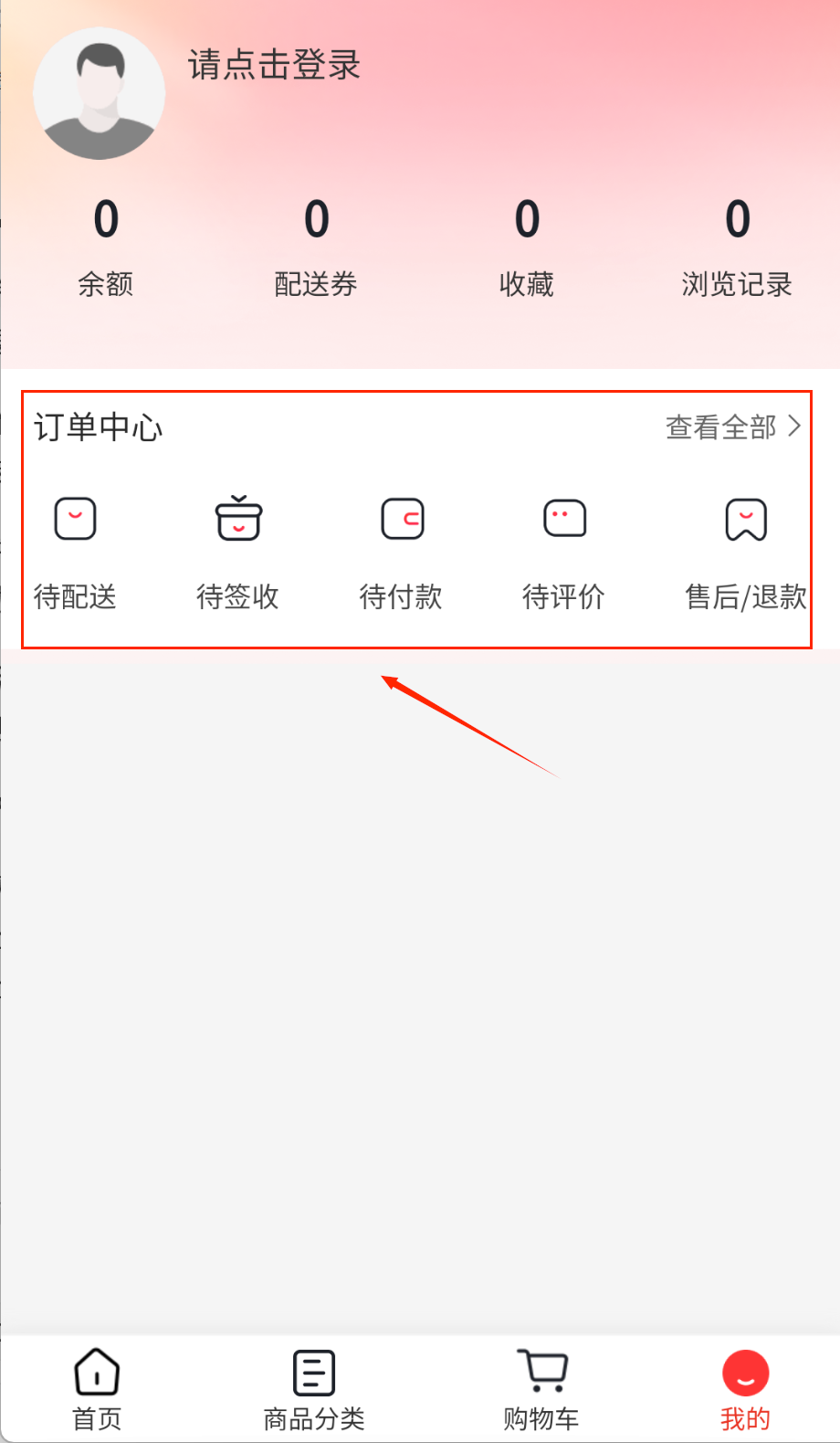Open 余额 balance
The width and height of the screenshot is (840, 1443).
tap(106, 247)
